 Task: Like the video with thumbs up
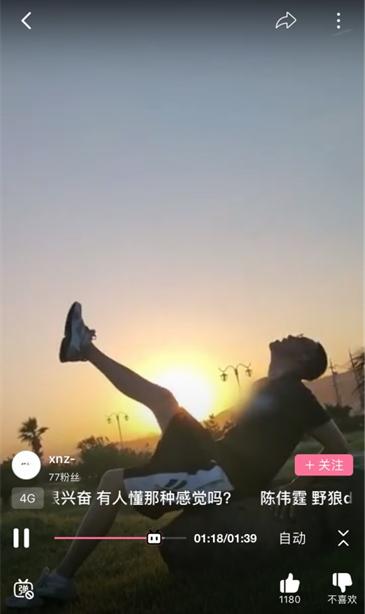pos(290,588)
